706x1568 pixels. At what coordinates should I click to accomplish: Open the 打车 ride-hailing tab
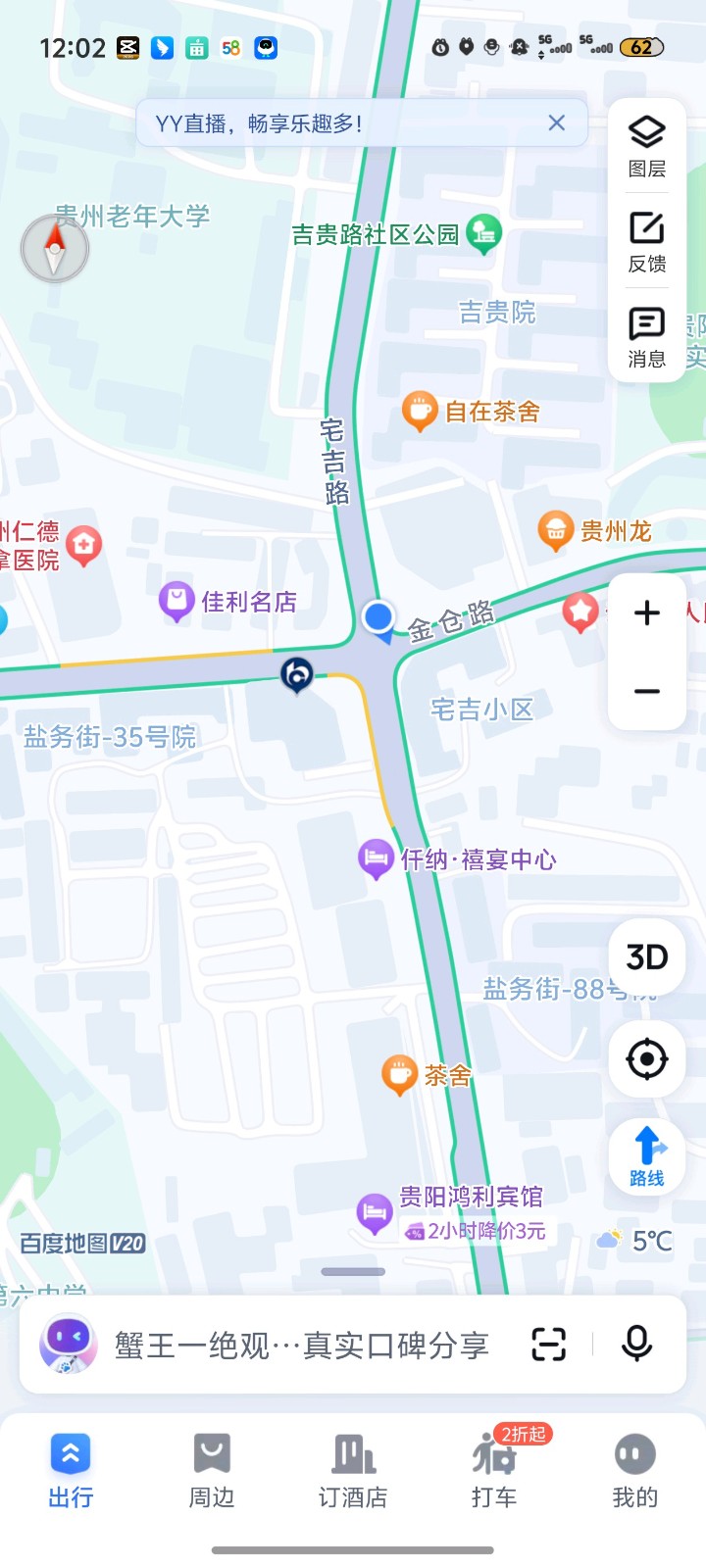493,1470
